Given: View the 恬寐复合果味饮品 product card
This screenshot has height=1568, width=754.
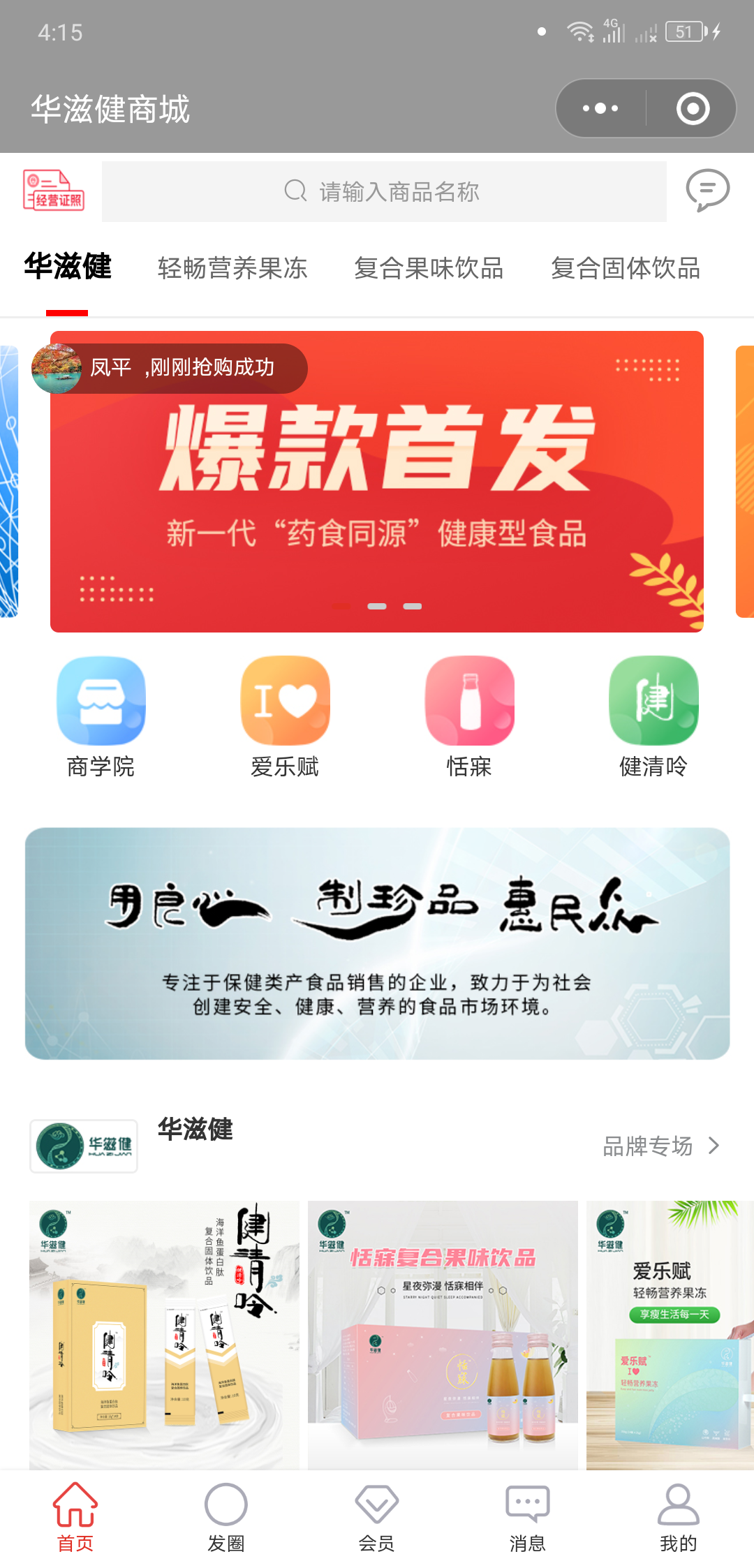Looking at the screenshot, I should tap(443, 1333).
